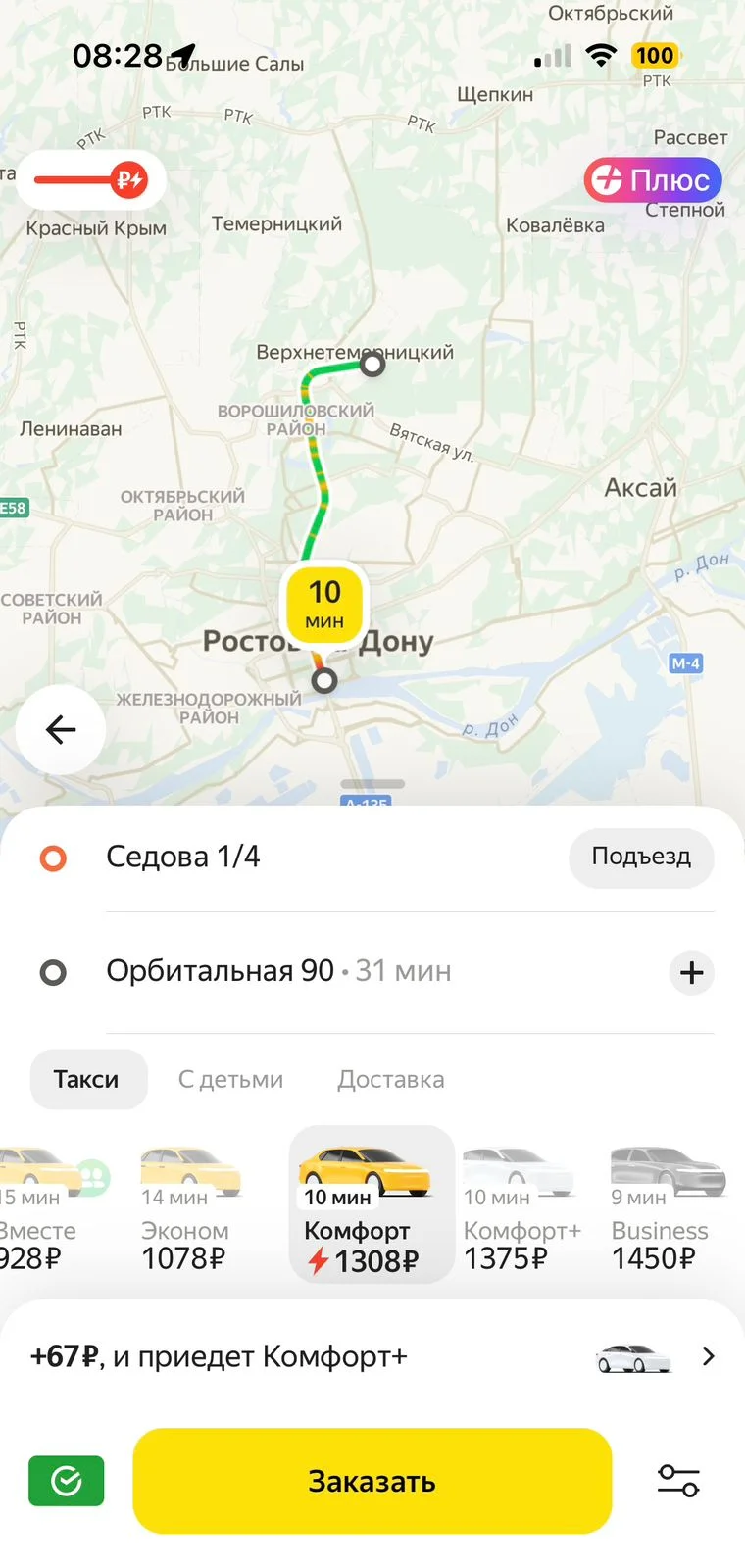
Task: Pick the Комфорт+ tariff card
Action: click(x=521, y=1210)
